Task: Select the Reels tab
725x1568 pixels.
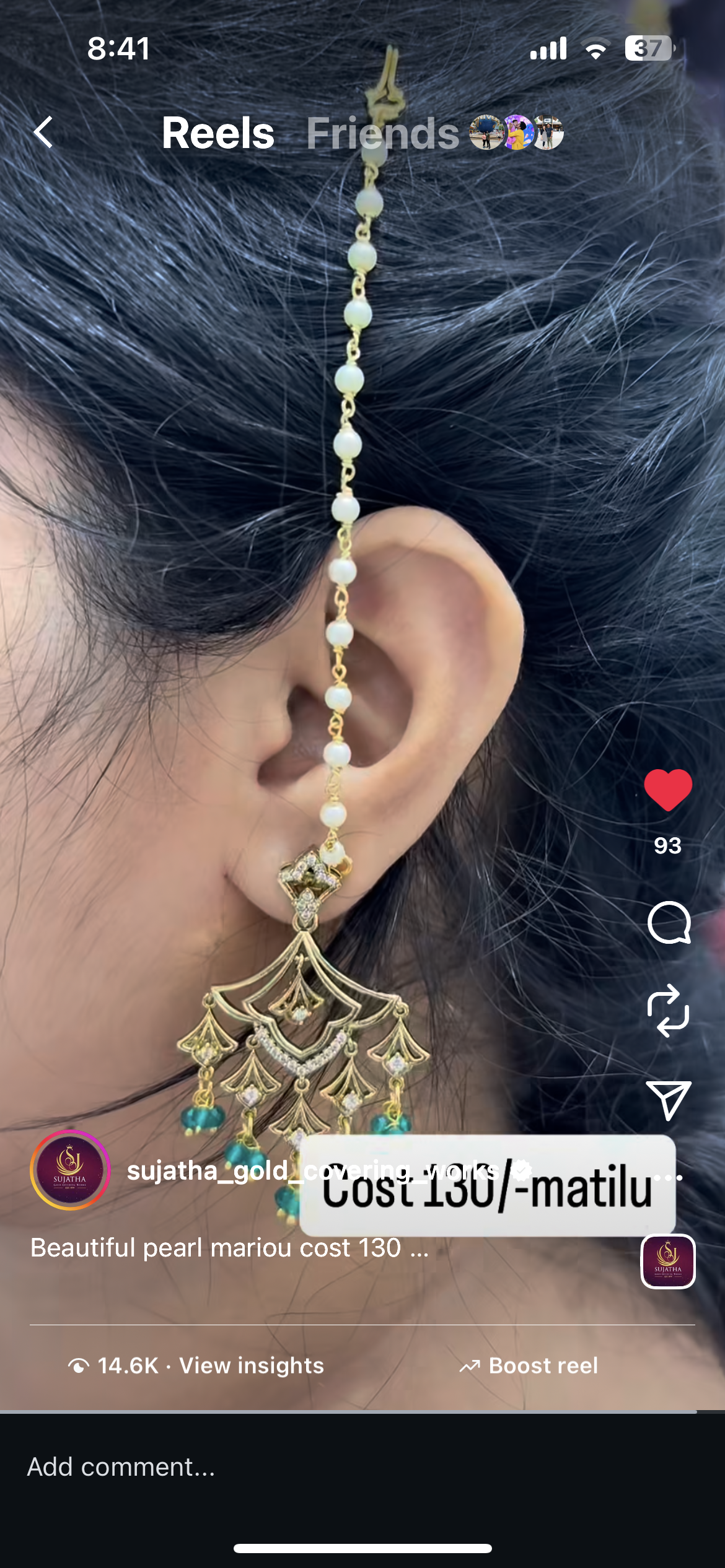Action: pyautogui.click(x=217, y=134)
